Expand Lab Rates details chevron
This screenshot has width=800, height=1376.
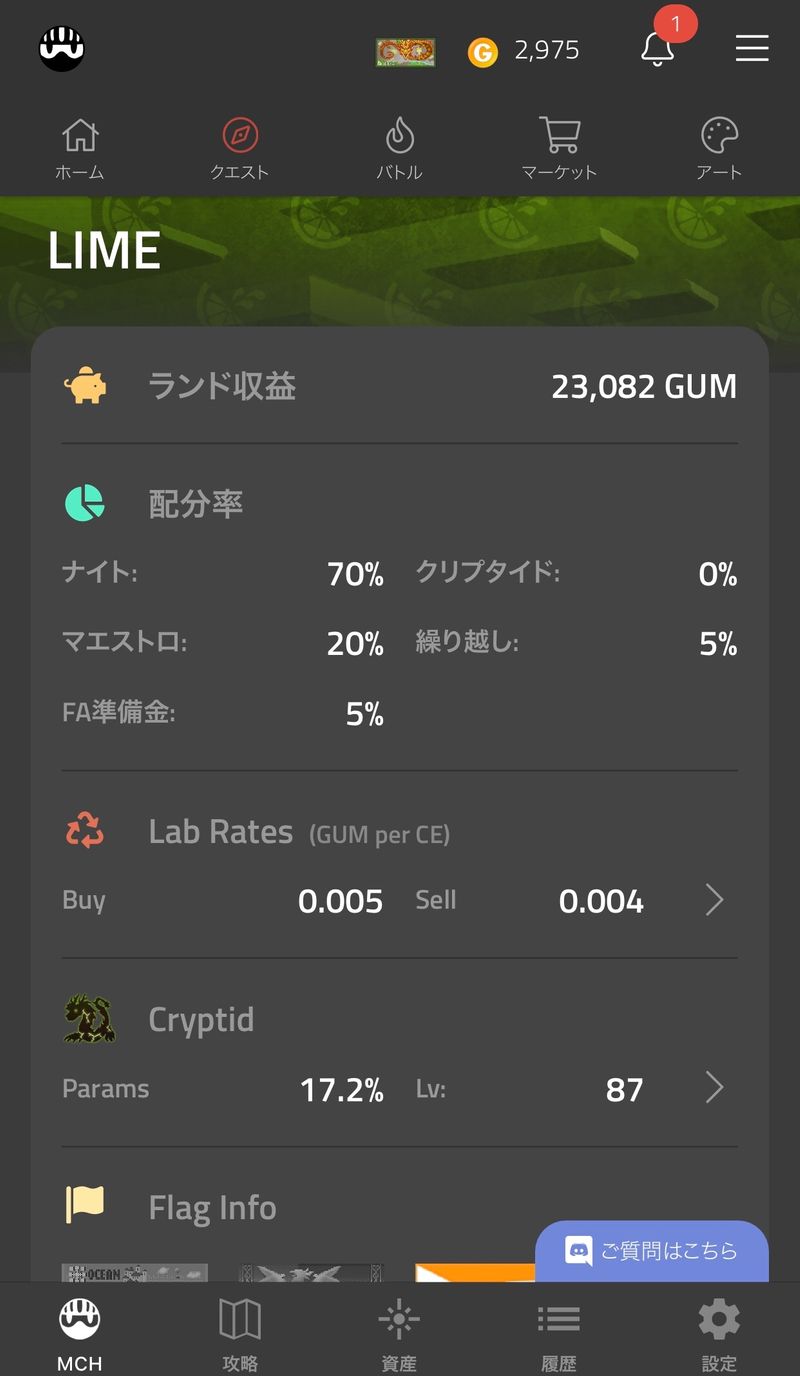(x=714, y=900)
